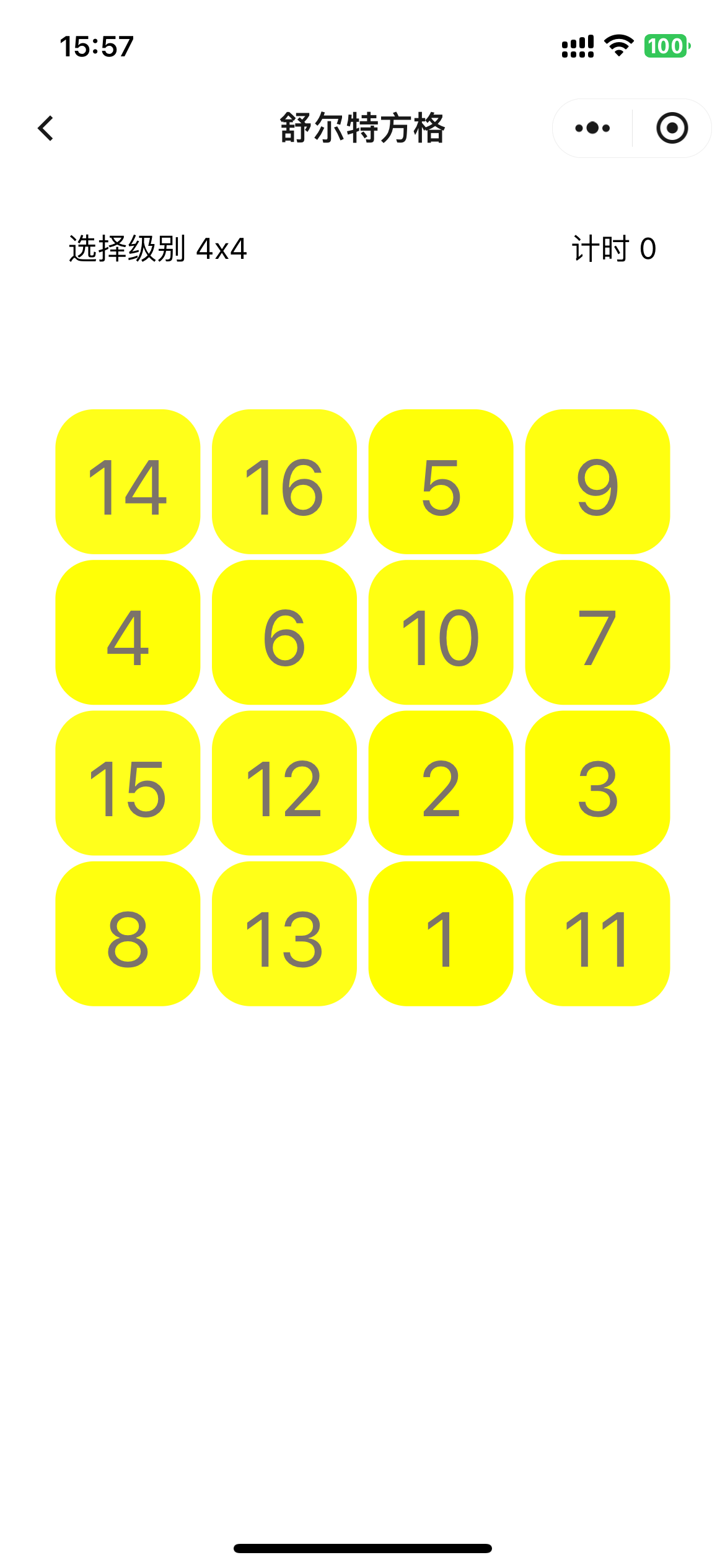Select the number 11 tile

(x=597, y=933)
